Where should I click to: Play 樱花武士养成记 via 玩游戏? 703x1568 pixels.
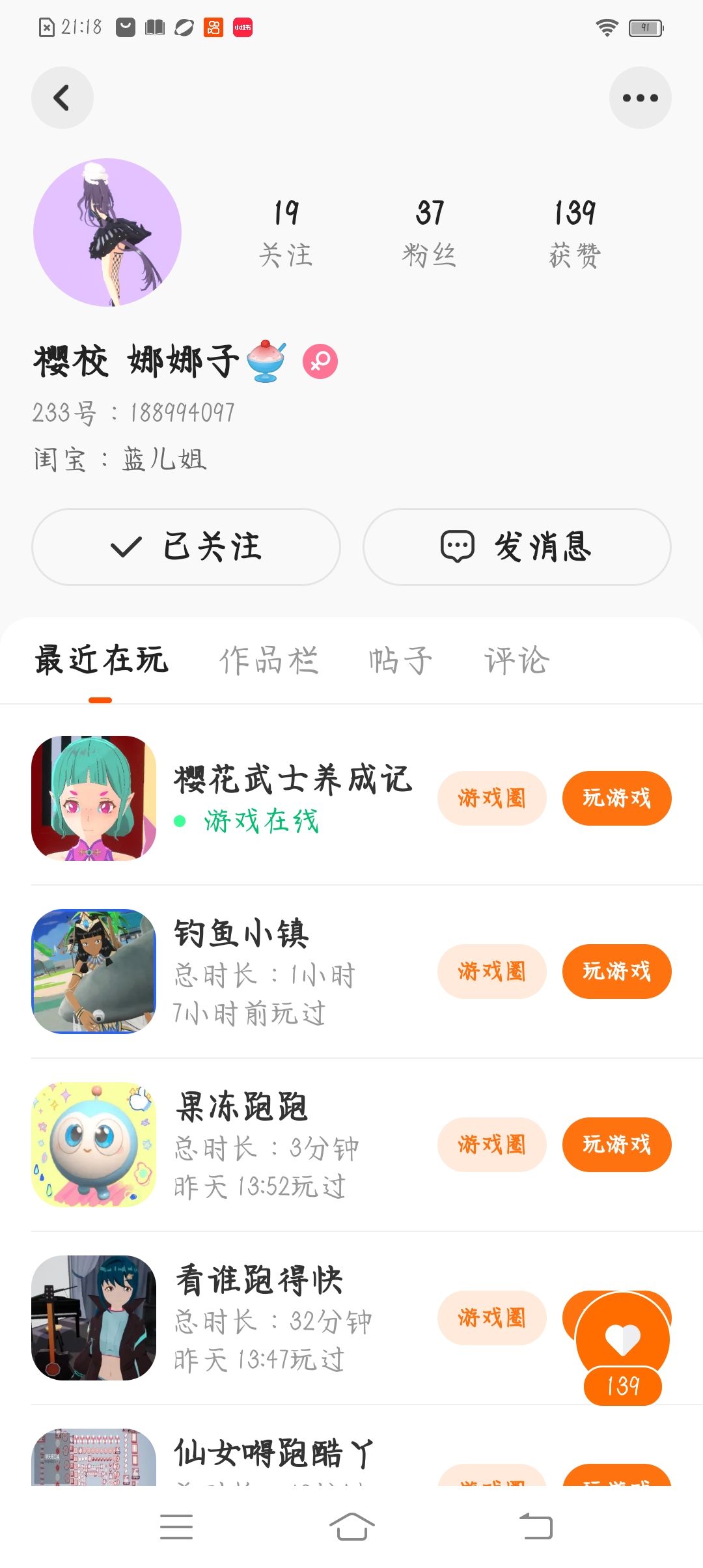click(616, 798)
